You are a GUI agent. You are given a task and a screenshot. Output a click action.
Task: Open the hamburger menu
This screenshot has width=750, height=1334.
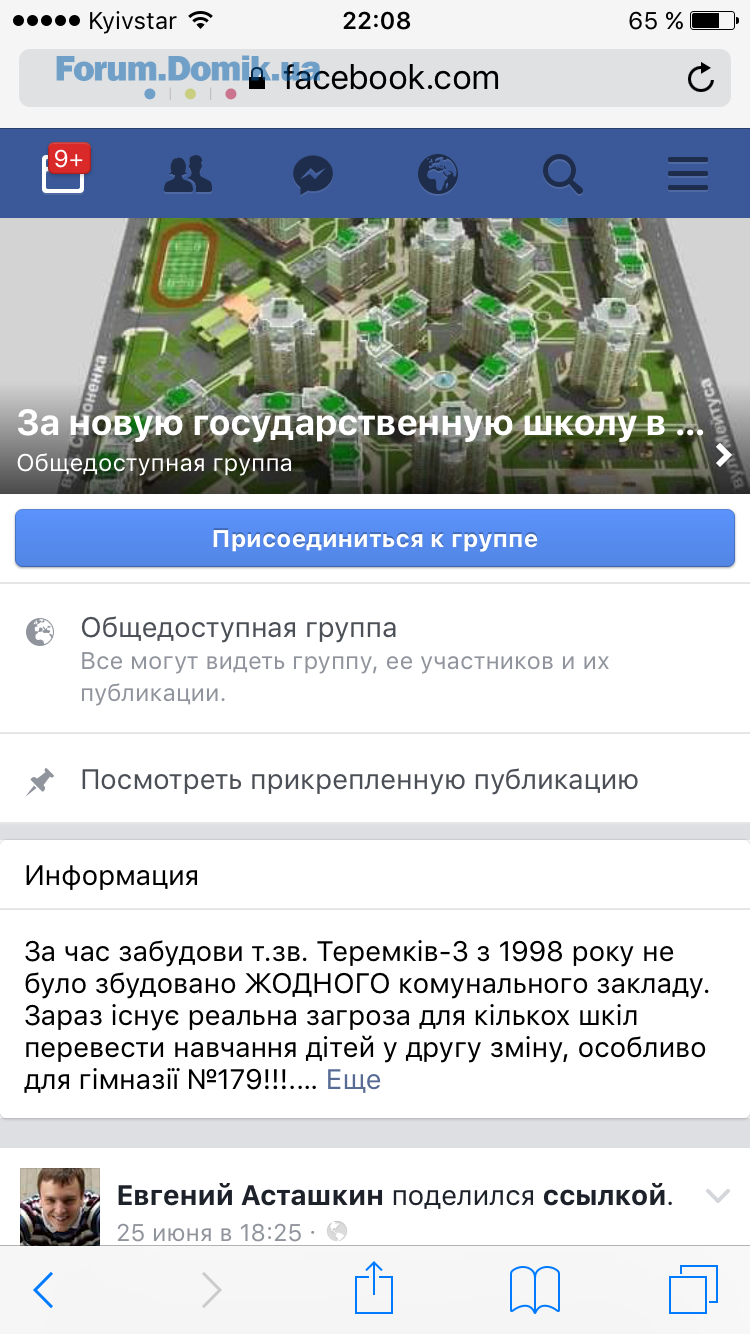[x=687, y=175]
